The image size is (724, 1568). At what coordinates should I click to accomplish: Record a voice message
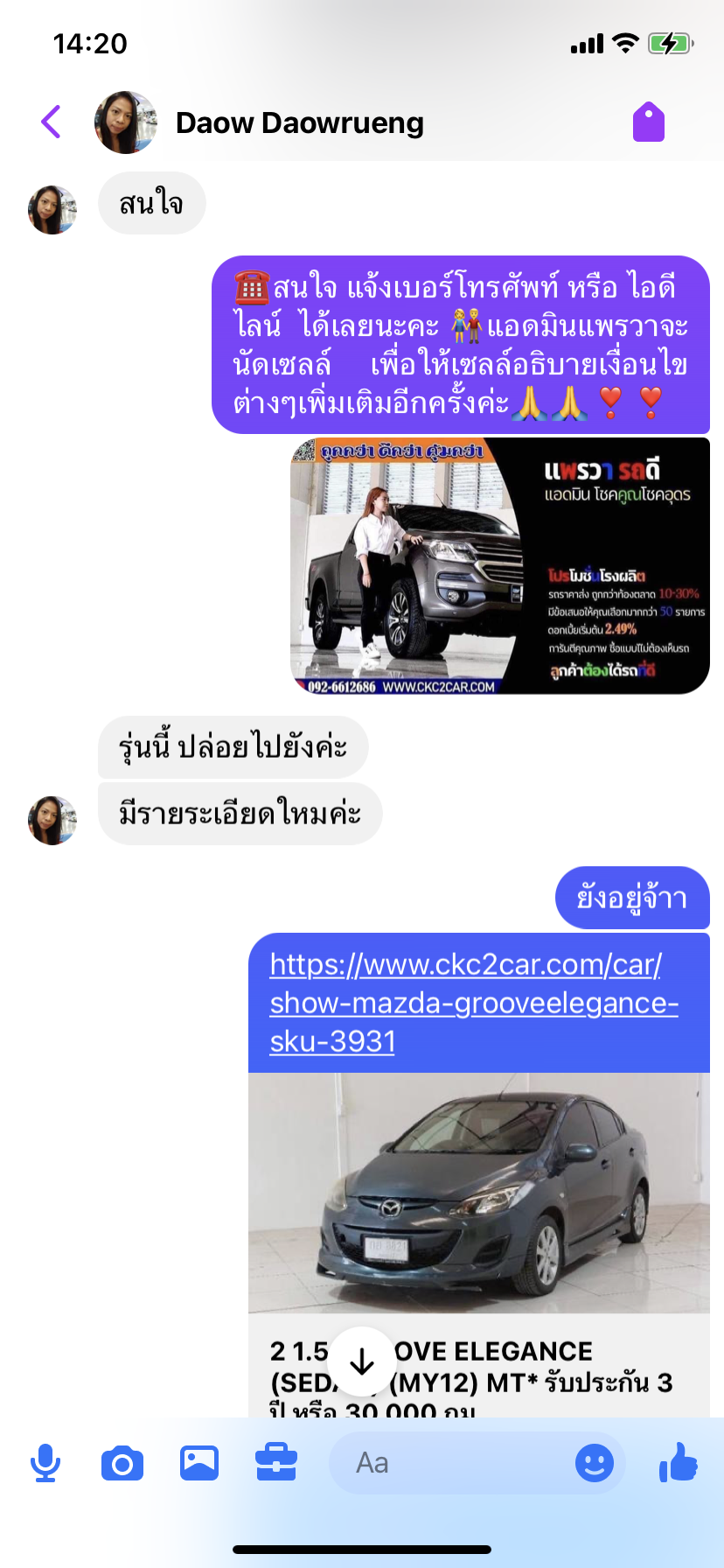(45, 1463)
